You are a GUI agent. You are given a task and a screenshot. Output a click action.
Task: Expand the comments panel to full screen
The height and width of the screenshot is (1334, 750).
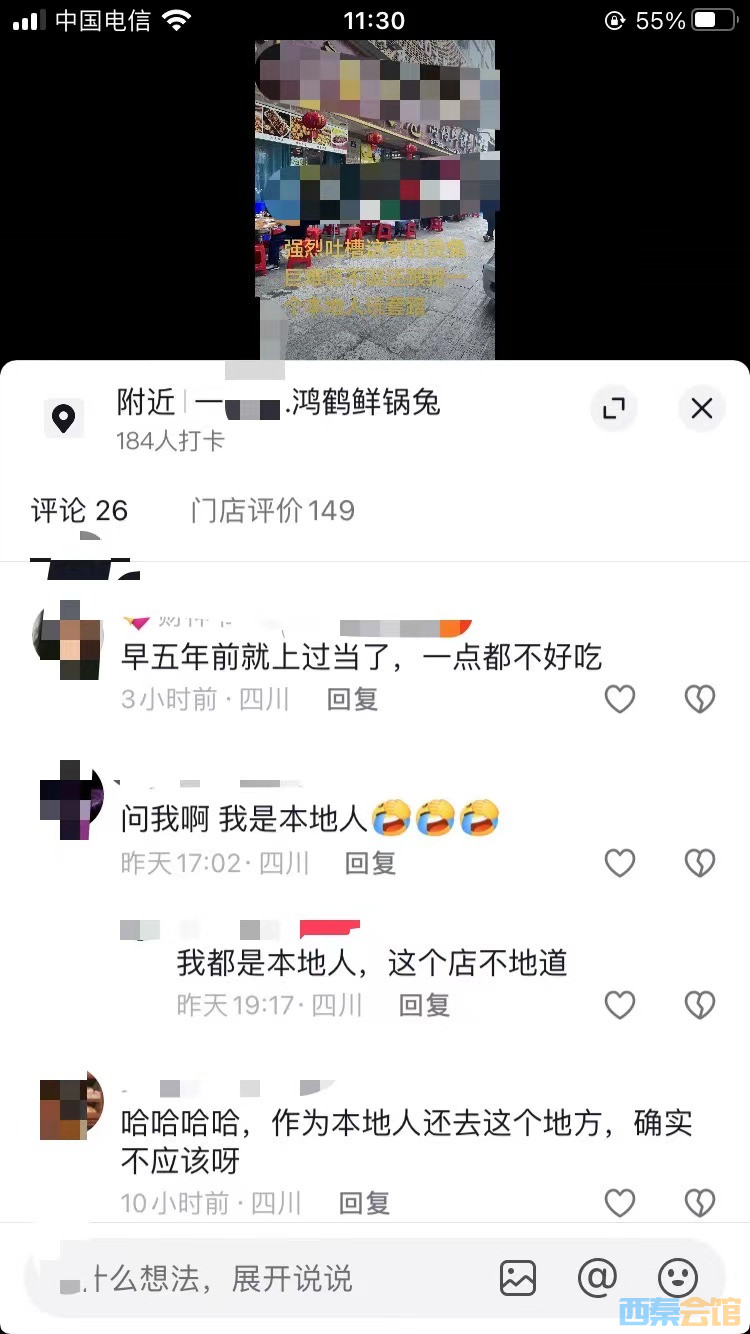(614, 408)
